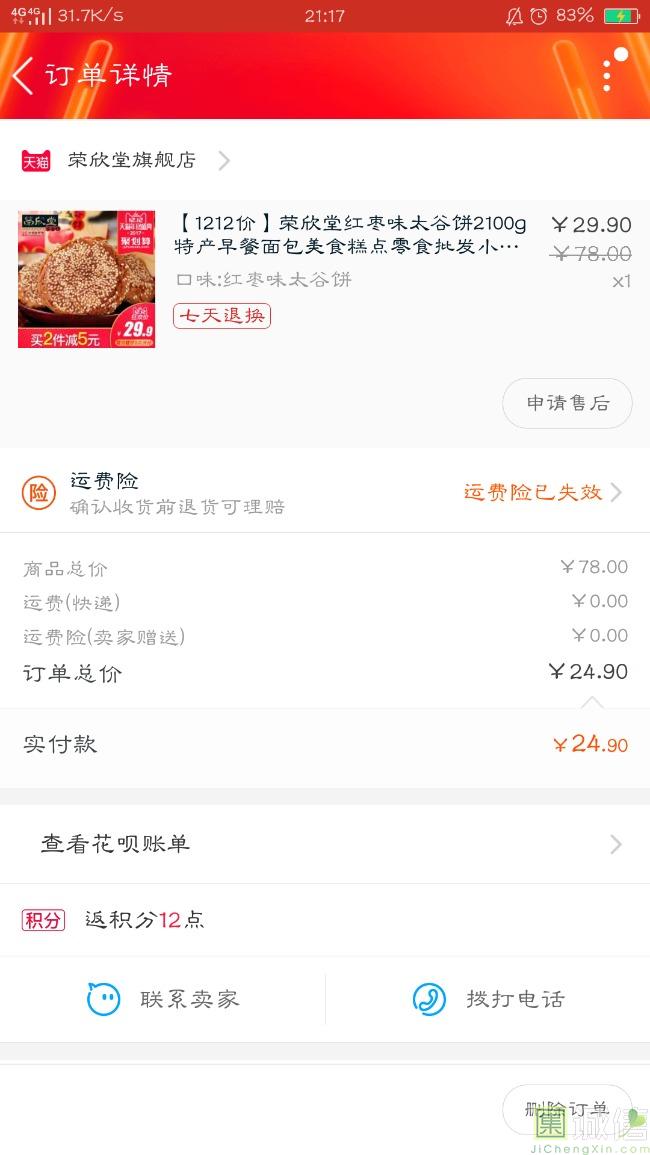
Task: Open the 荣欣堂旗舰店 store page
Action: (x=131, y=160)
